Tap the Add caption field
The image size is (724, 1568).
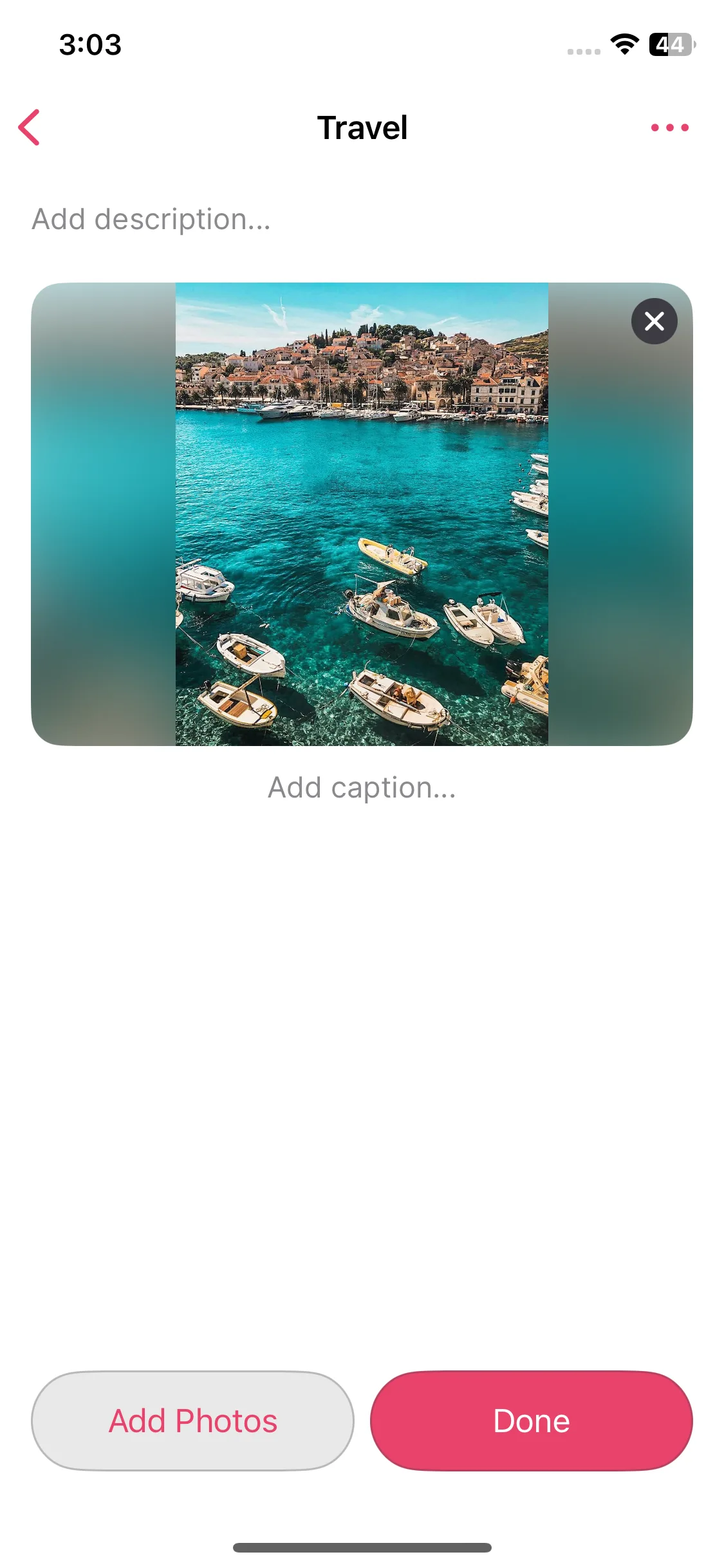tap(362, 787)
